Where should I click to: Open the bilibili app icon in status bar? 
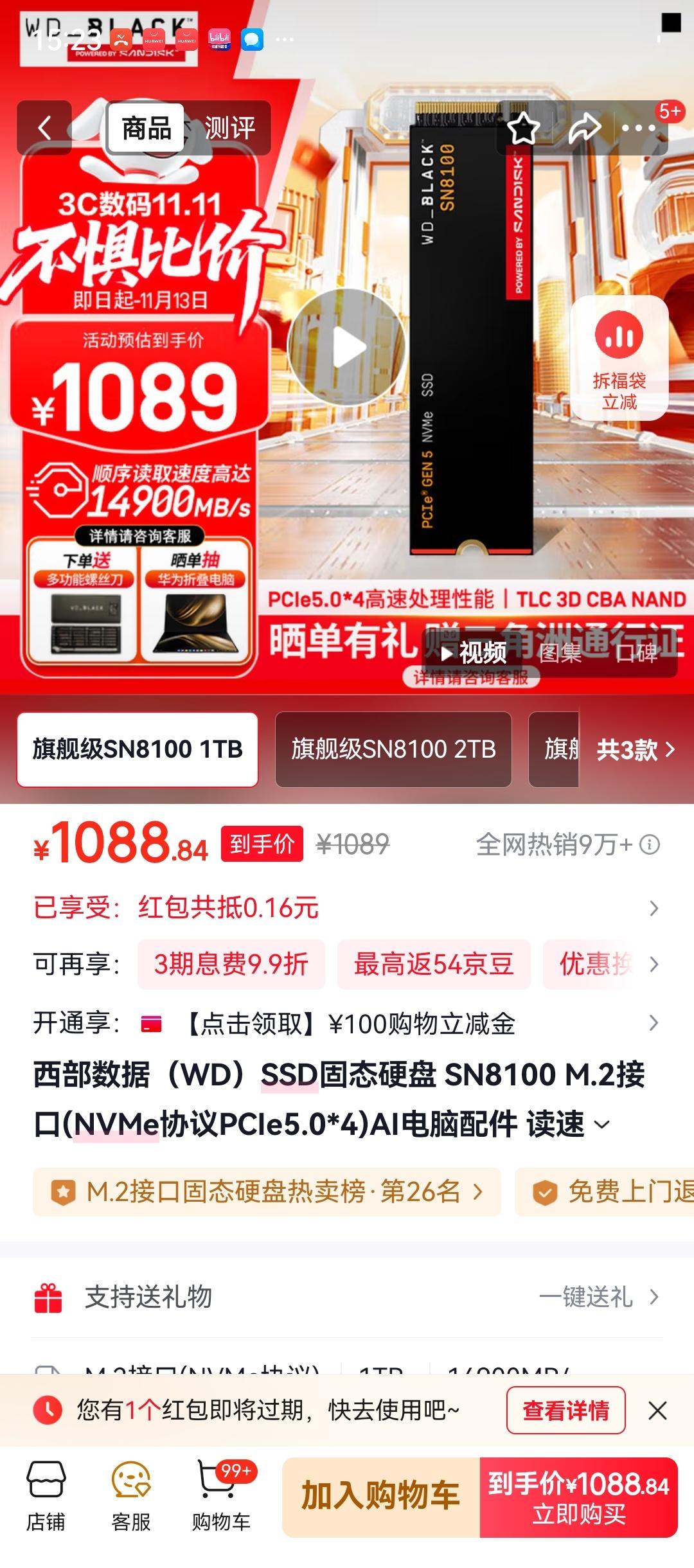(x=220, y=40)
